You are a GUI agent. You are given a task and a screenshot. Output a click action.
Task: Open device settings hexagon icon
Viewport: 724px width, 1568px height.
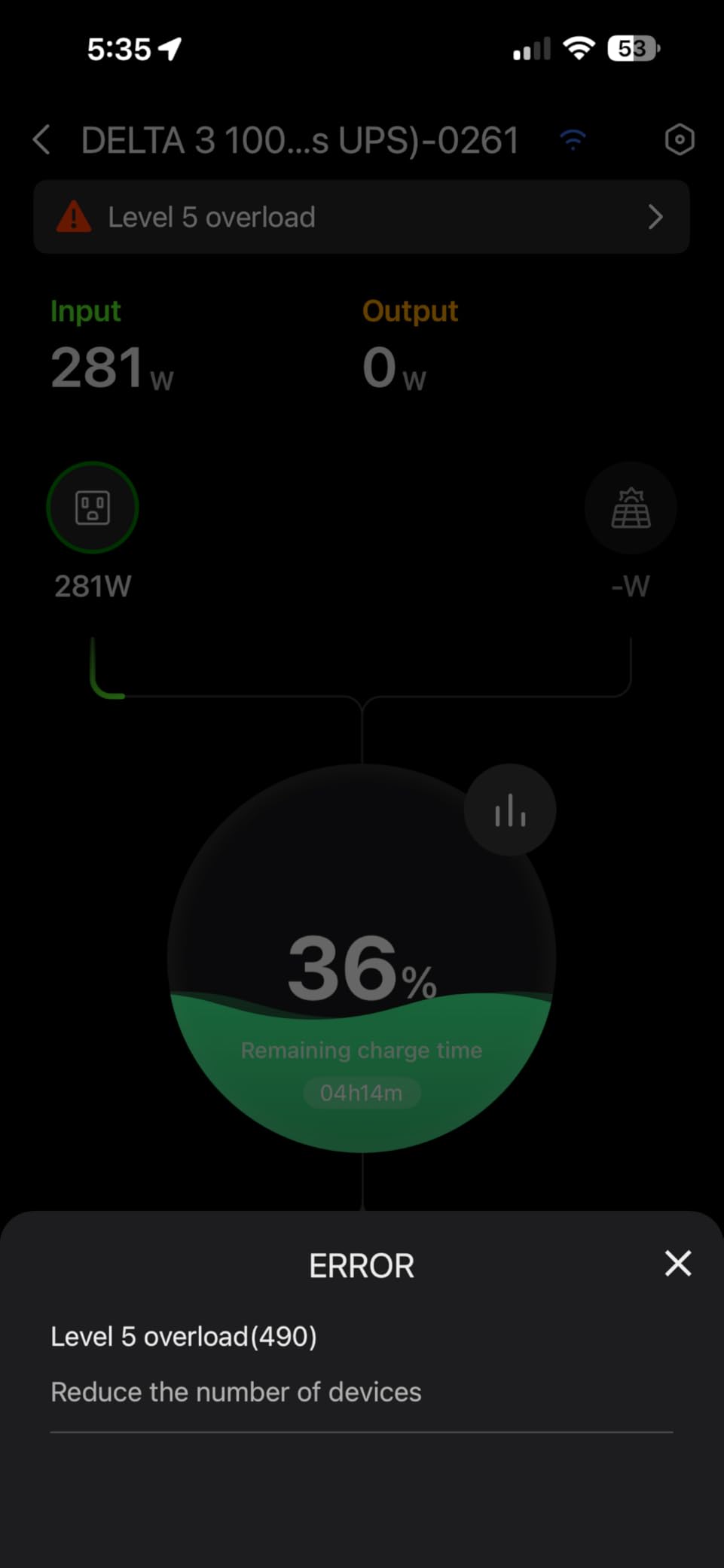(x=679, y=139)
